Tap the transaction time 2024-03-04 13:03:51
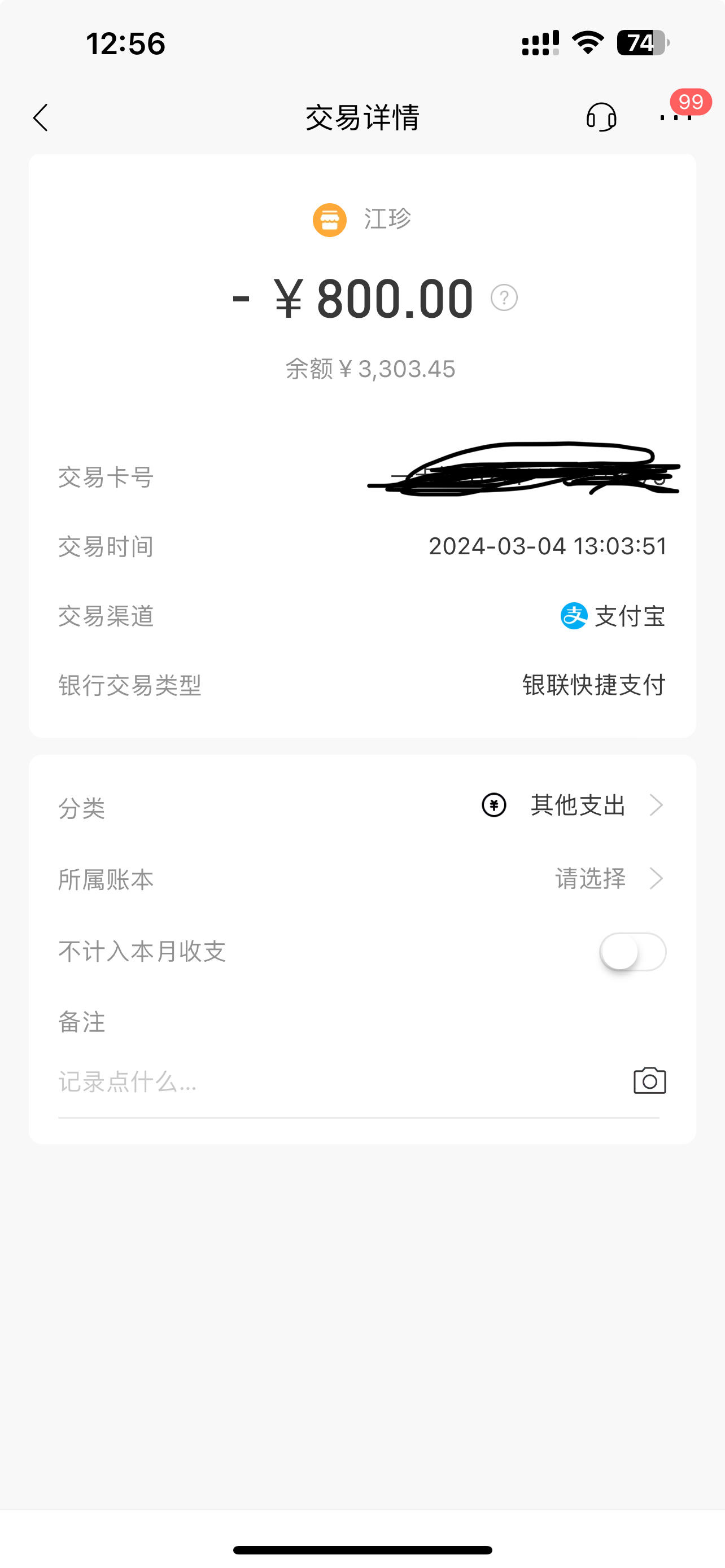Screen dimensions: 725x1568 547,546
